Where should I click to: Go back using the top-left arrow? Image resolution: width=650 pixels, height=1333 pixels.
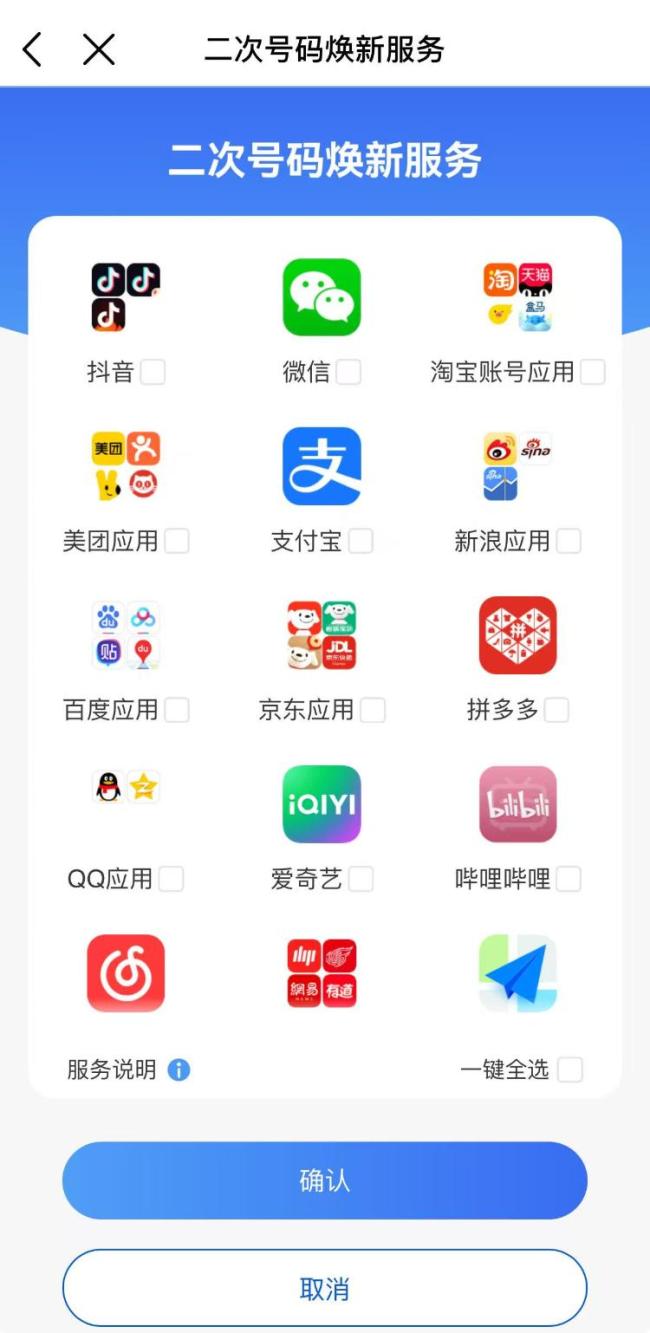click(33, 49)
